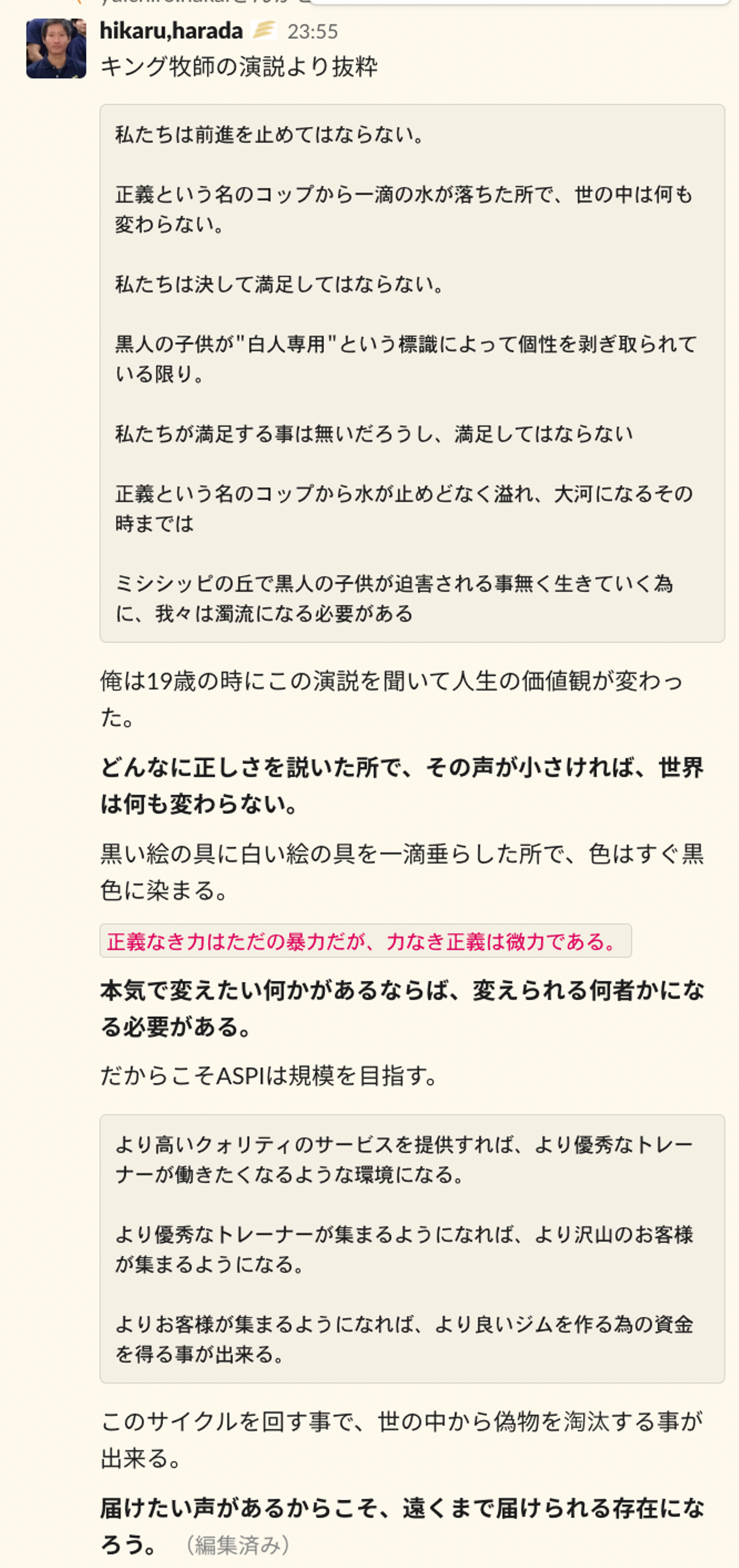Open the 23:55 message timestamp
Viewport: 739px width, 1568px height.
coord(313,32)
